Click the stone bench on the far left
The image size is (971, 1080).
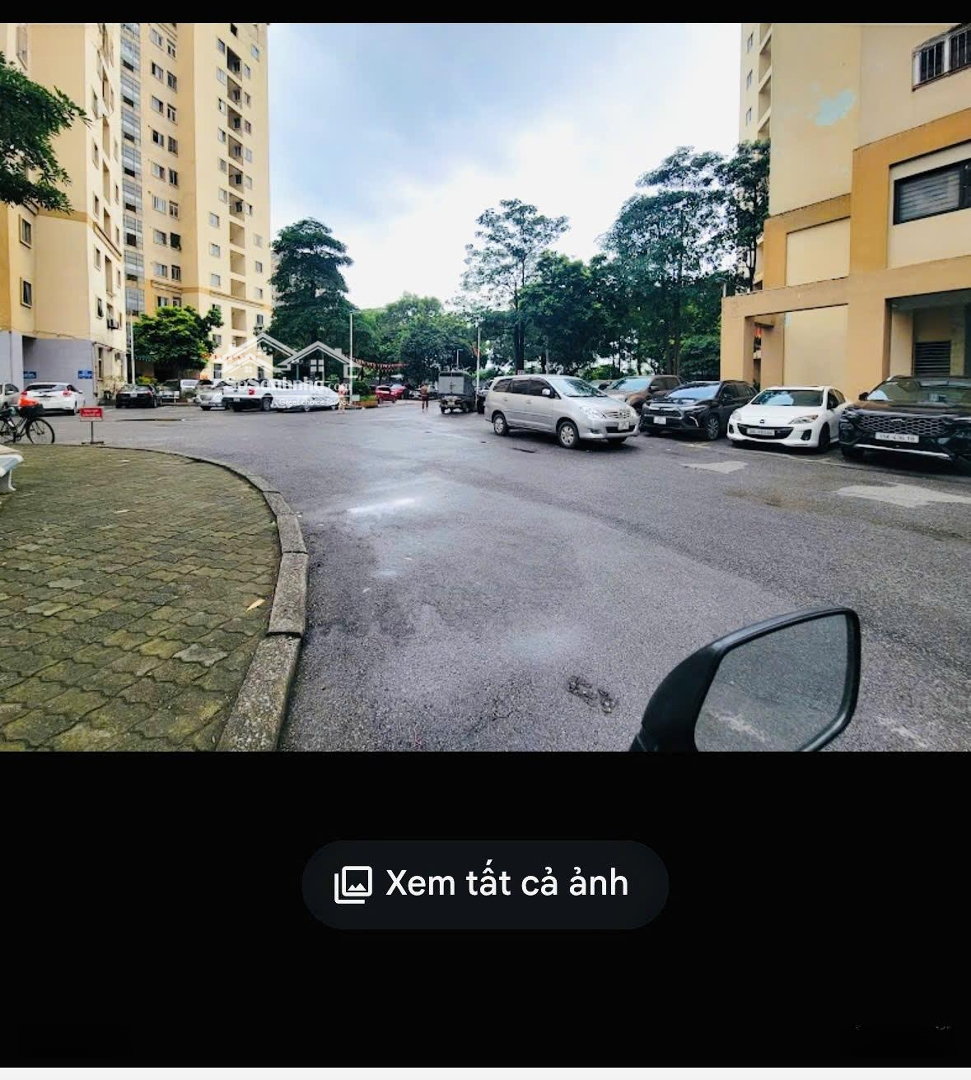(x=12, y=467)
